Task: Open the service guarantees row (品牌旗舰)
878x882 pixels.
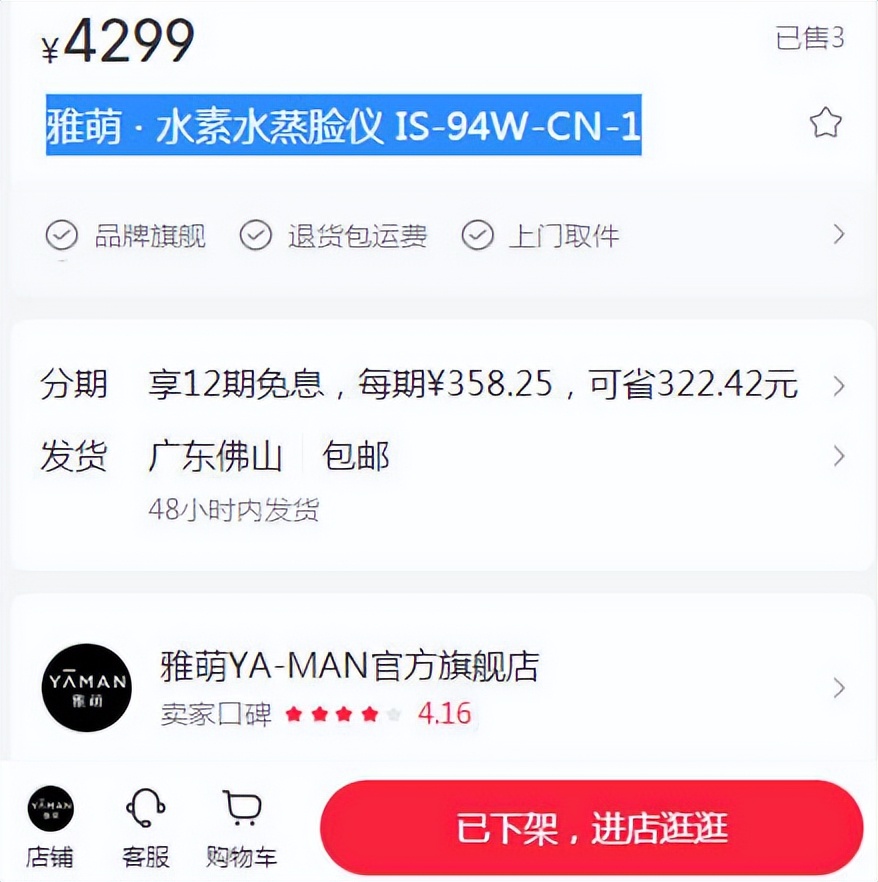Action: point(440,236)
